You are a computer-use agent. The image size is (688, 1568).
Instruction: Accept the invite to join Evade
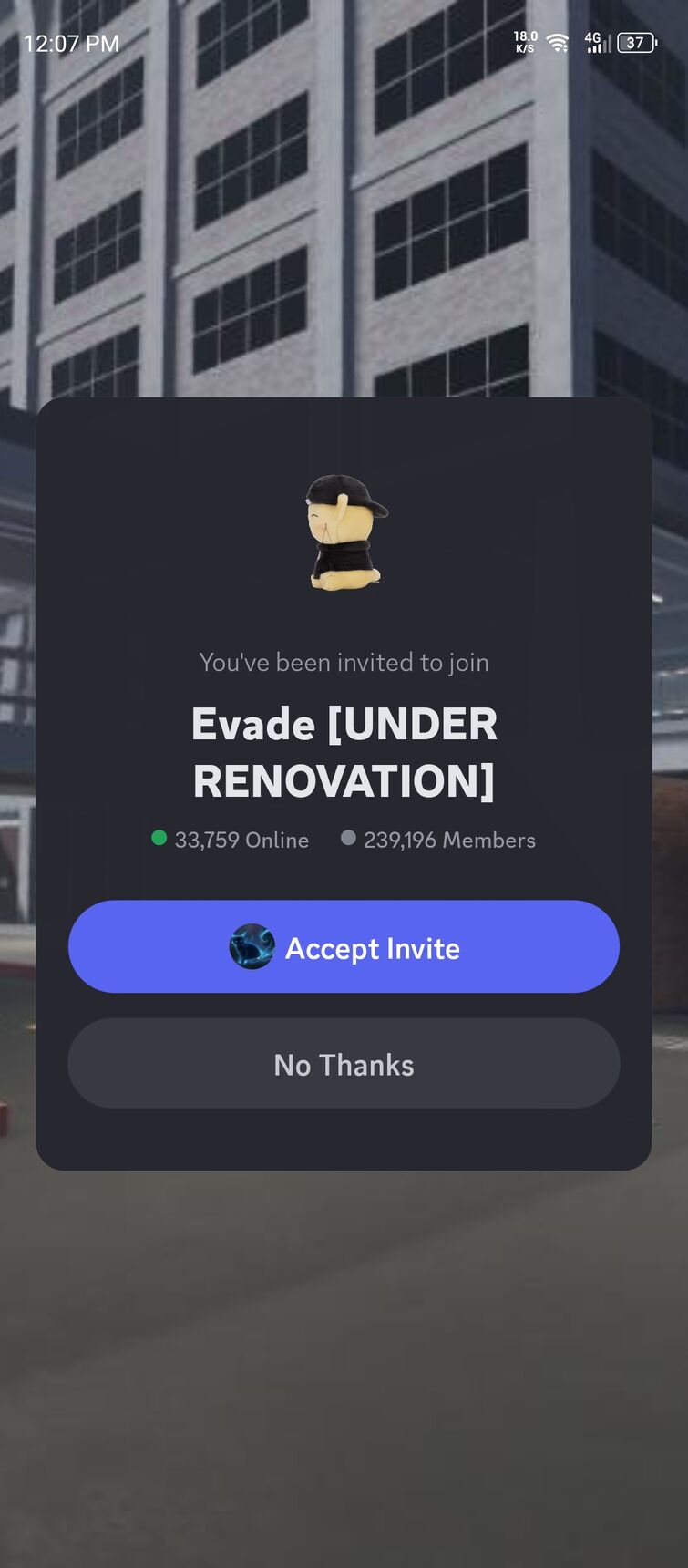click(x=344, y=946)
